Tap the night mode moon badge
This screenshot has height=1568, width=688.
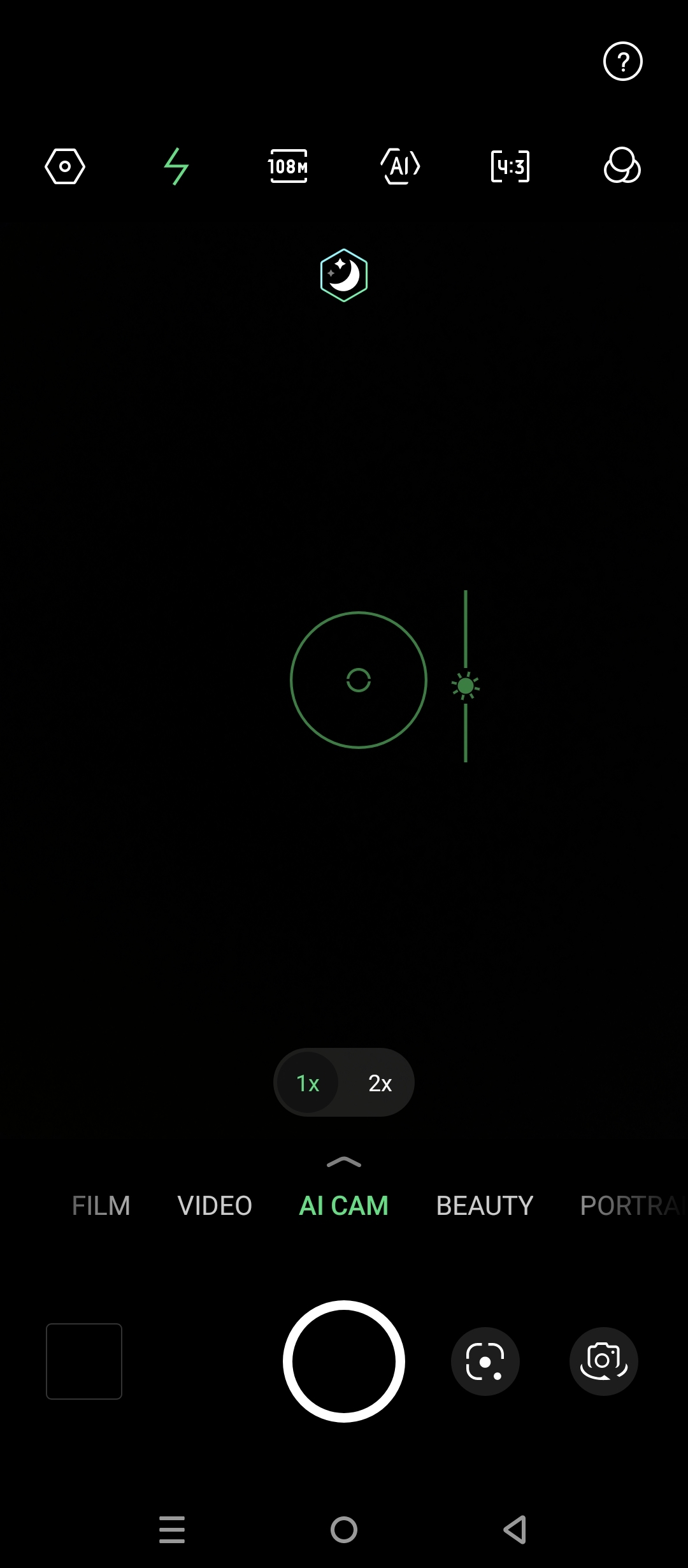(344, 275)
